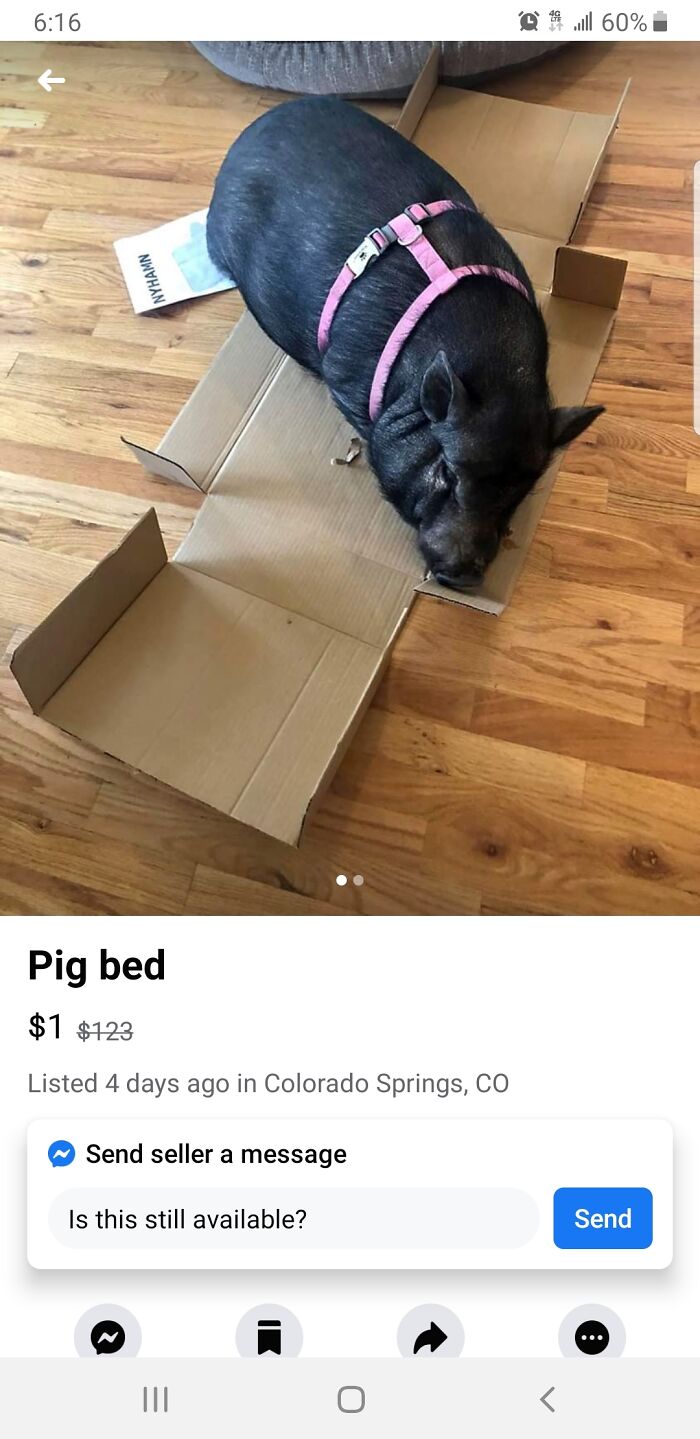This screenshot has width=700, height=1439.
Task: Share the Pig bed listing
Action: click(430, 1336)
